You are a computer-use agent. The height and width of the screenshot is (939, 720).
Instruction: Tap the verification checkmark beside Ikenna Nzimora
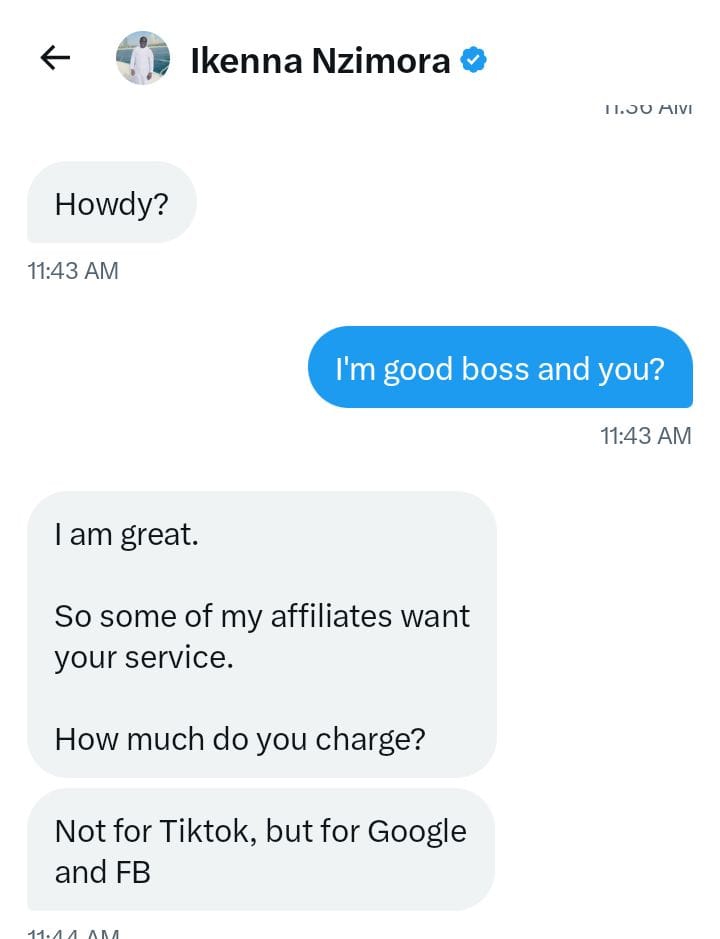[x=471, y=60]
